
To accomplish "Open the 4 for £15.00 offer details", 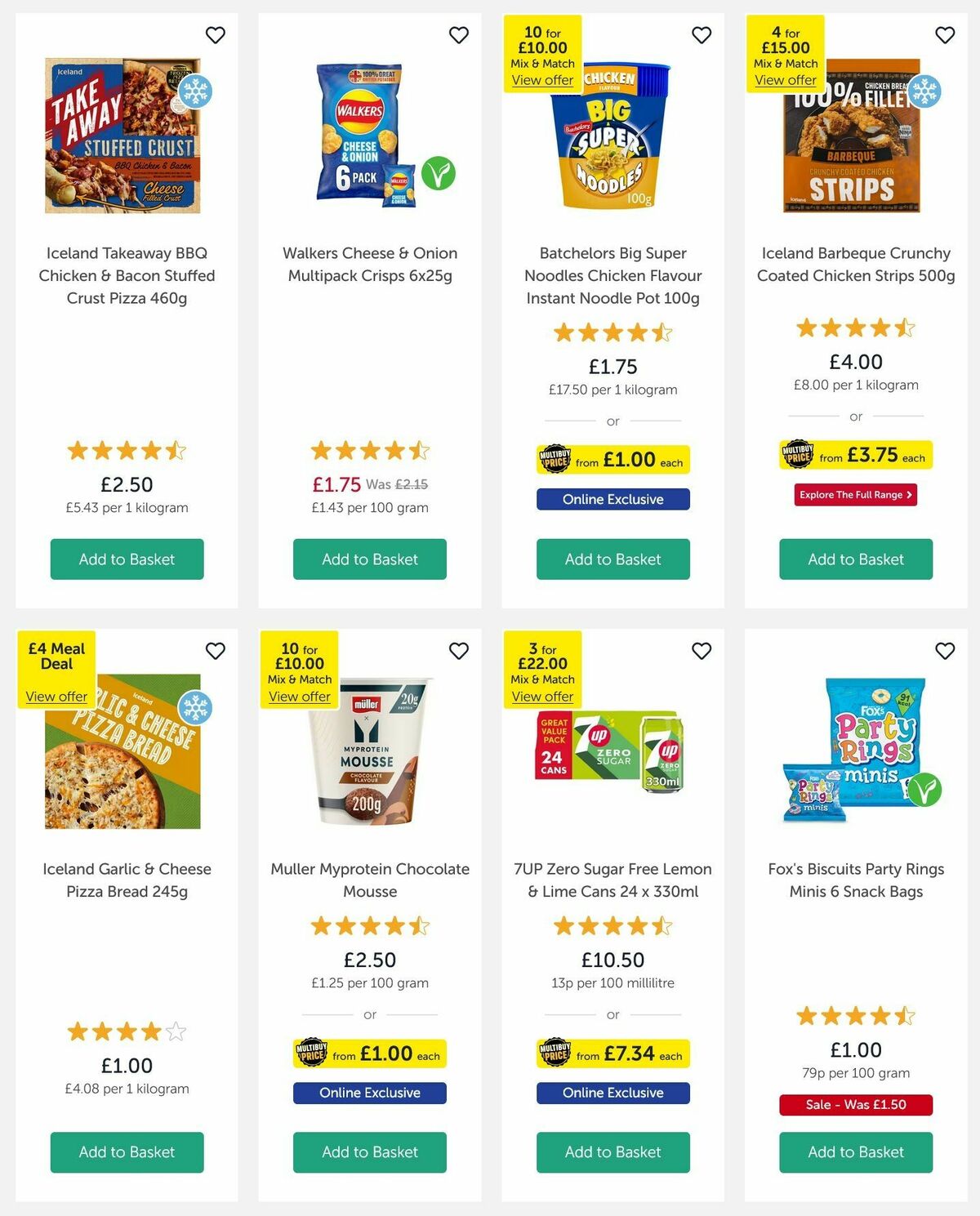I will [x=785, y=79].
